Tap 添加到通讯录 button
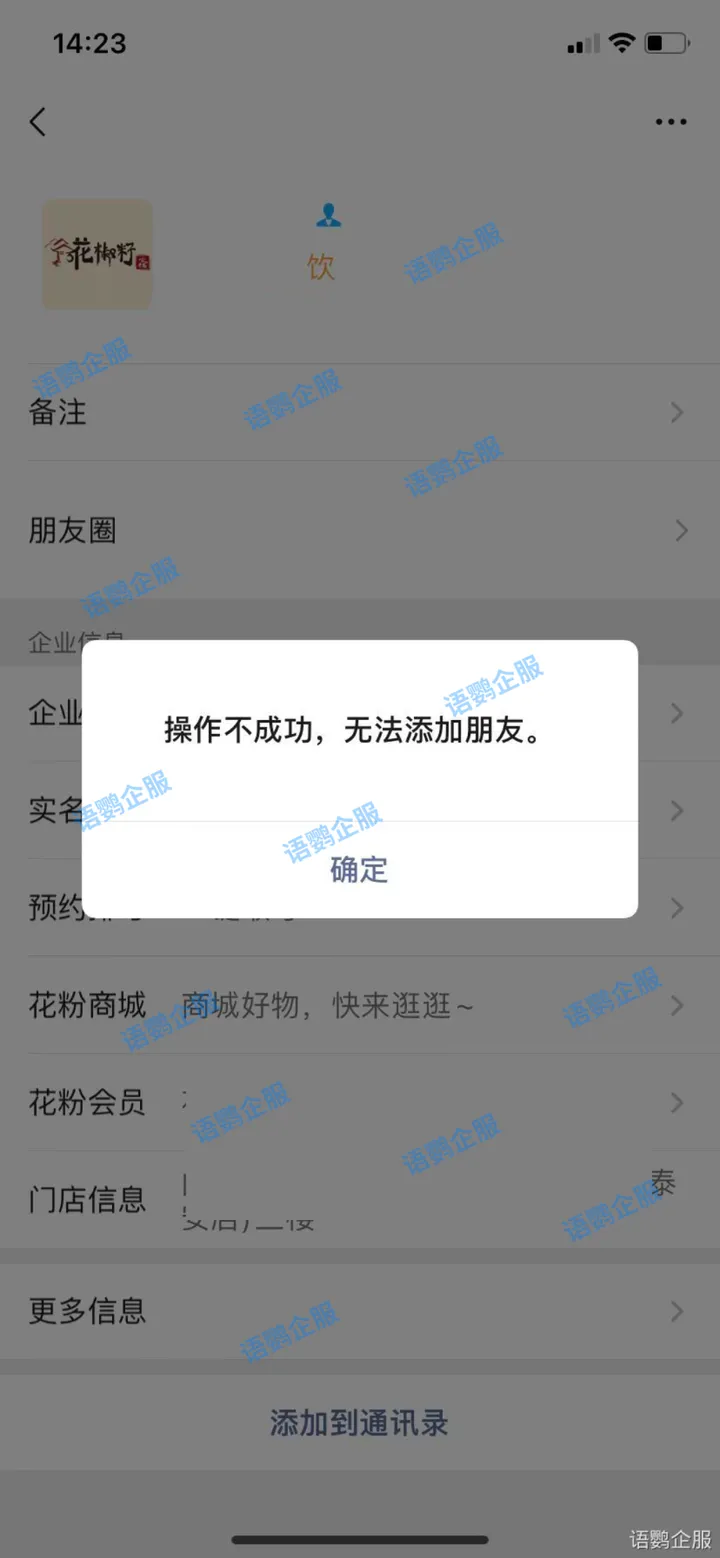Screen dimensions: 720x1558 (359, 1422)
